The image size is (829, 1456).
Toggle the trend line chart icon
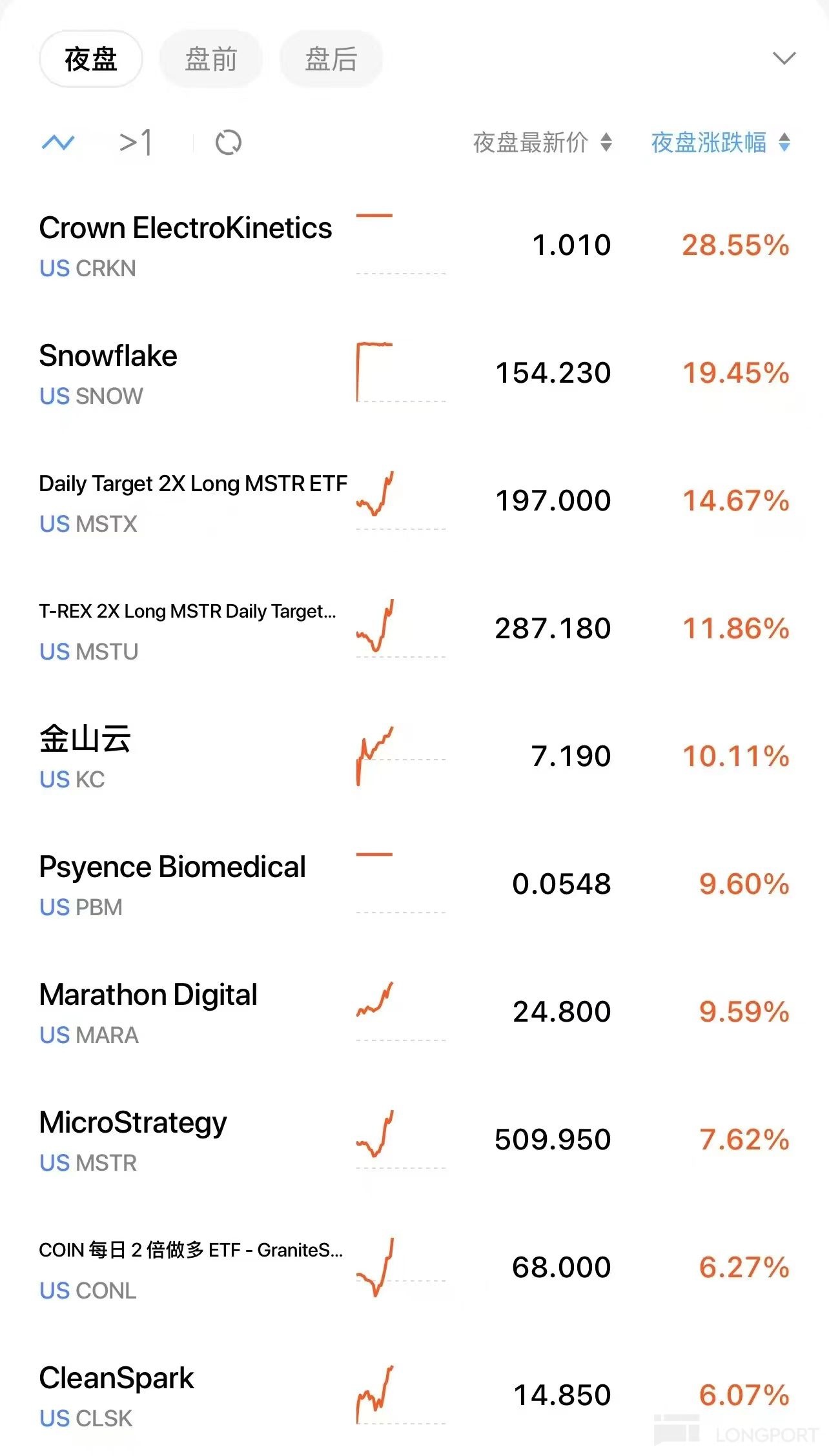coord(58,142)
